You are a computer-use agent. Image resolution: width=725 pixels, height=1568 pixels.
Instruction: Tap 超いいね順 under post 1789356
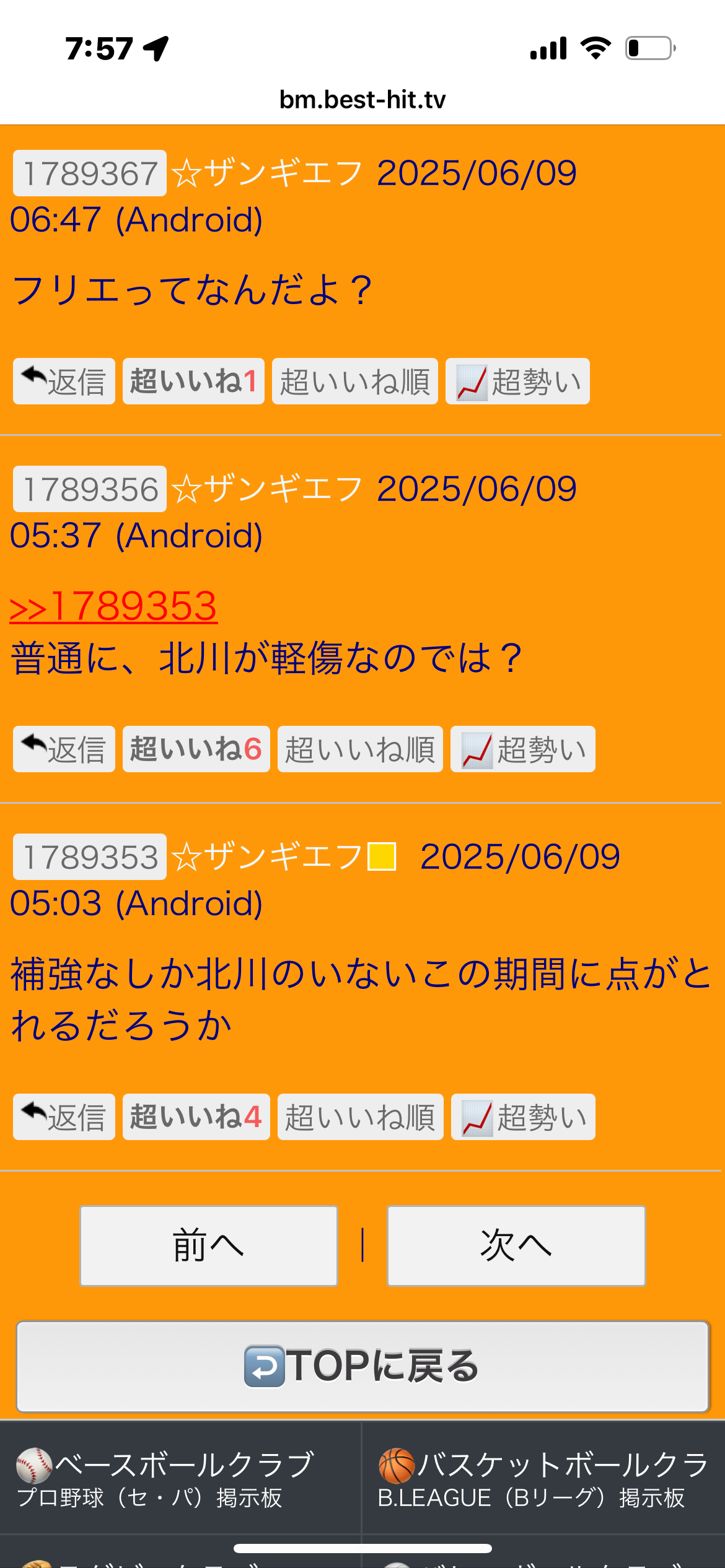360,749
